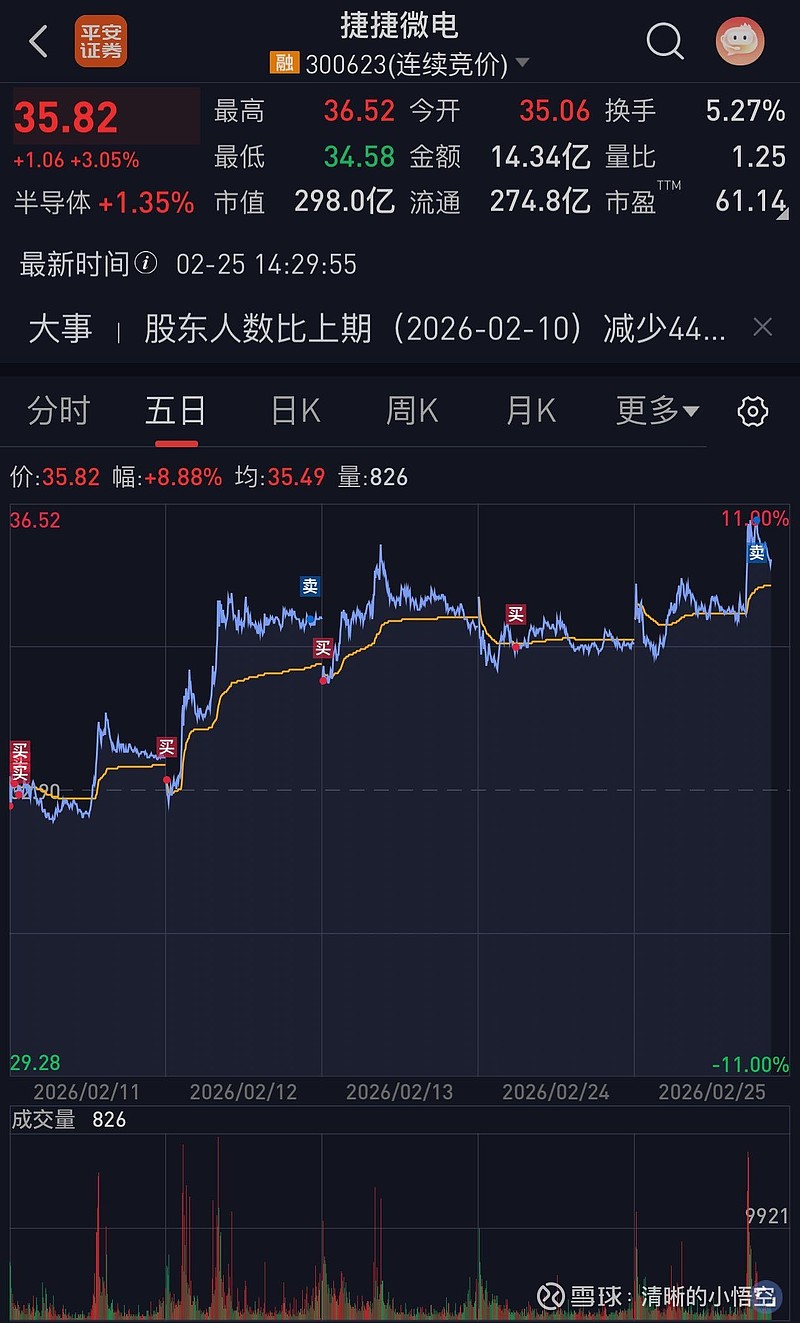Viewport: 800px width, 1323px height.
Task: Select the 五日 chart tab
Action: pyautogui.click(x=176, y=411)
